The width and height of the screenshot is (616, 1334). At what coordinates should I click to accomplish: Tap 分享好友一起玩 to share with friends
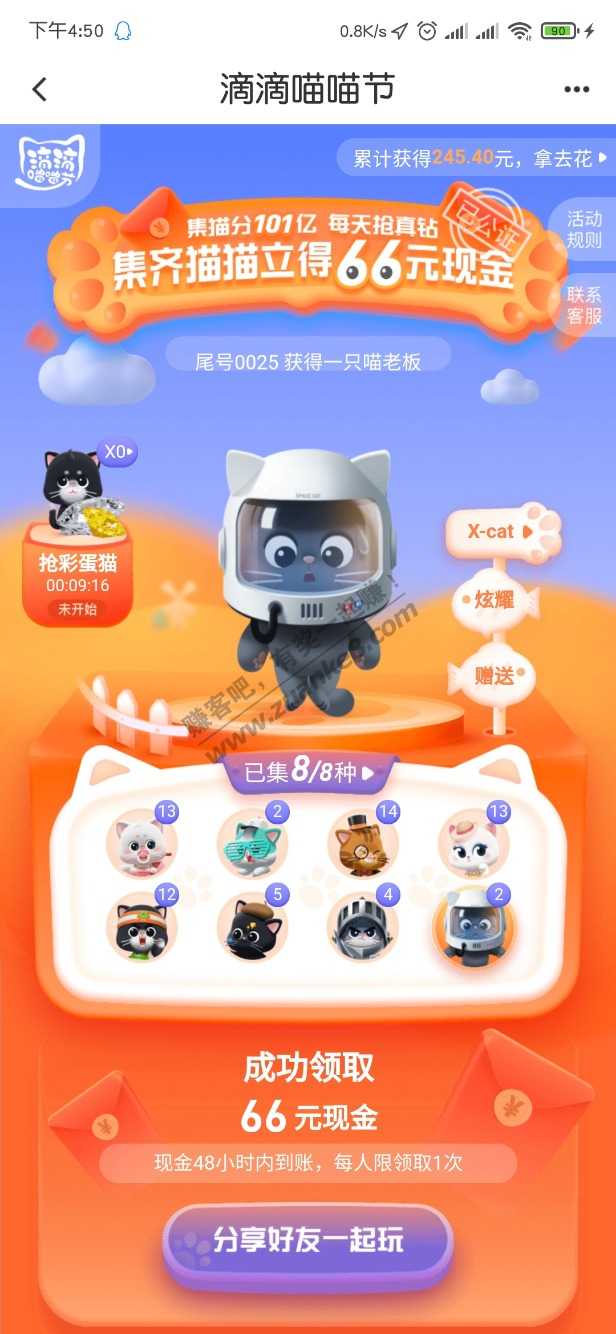coord(308,1242)
